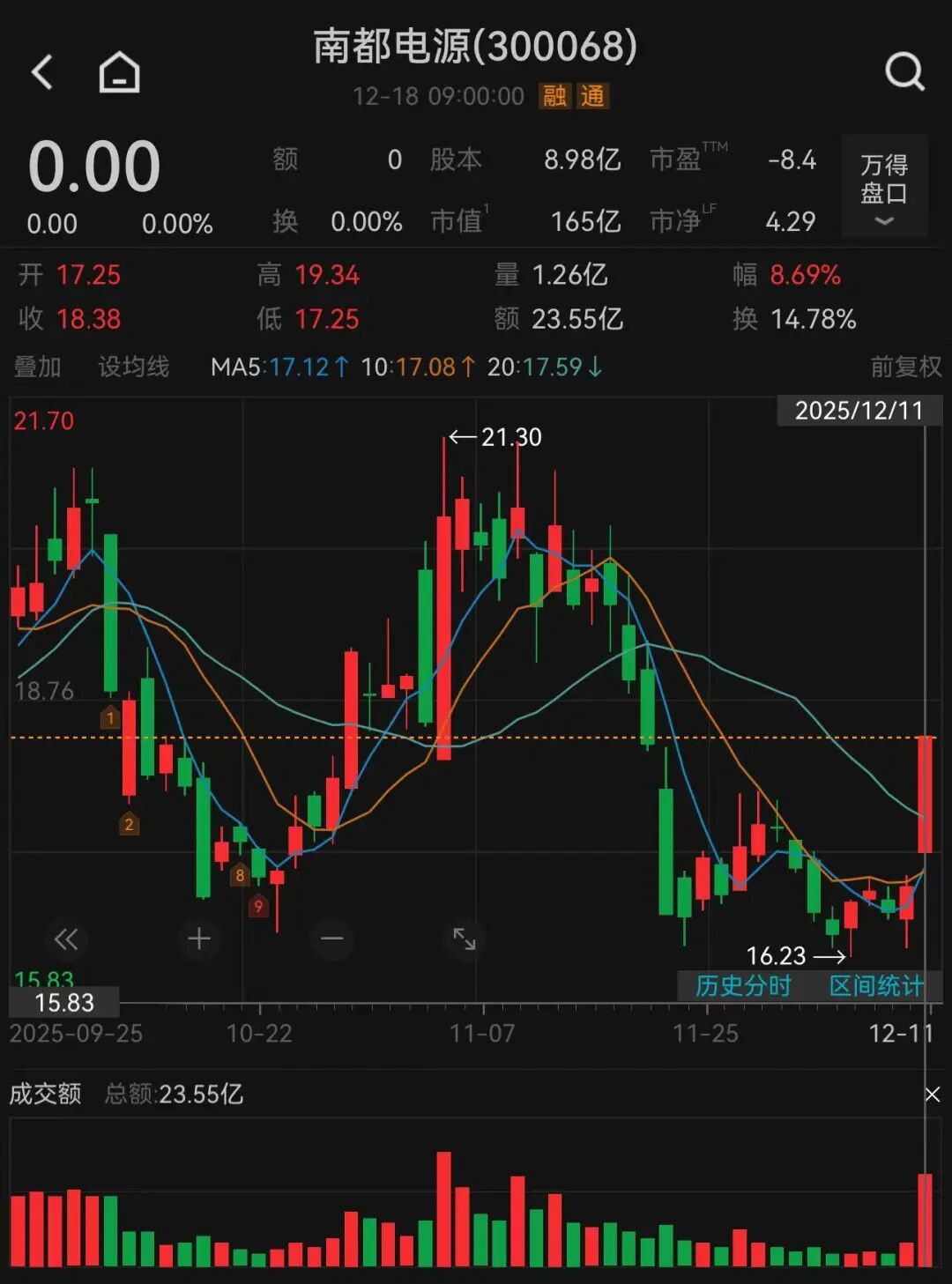The width and height of the screenshot is (952, 1284).
Task: Shift the chart to earlier dates
Action: point(66,939)
